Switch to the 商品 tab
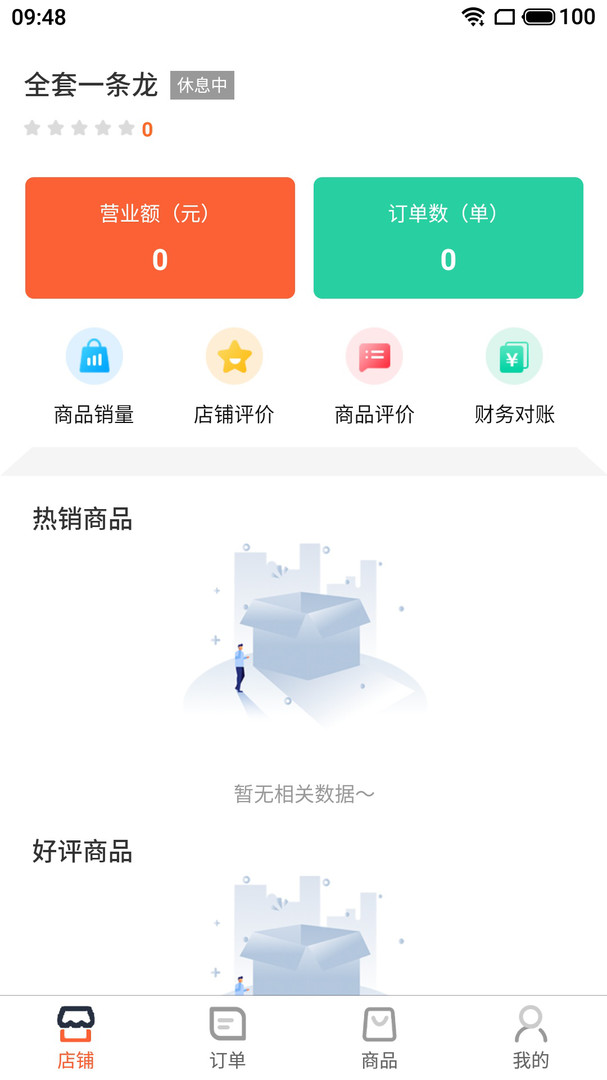 [379, 1038]
